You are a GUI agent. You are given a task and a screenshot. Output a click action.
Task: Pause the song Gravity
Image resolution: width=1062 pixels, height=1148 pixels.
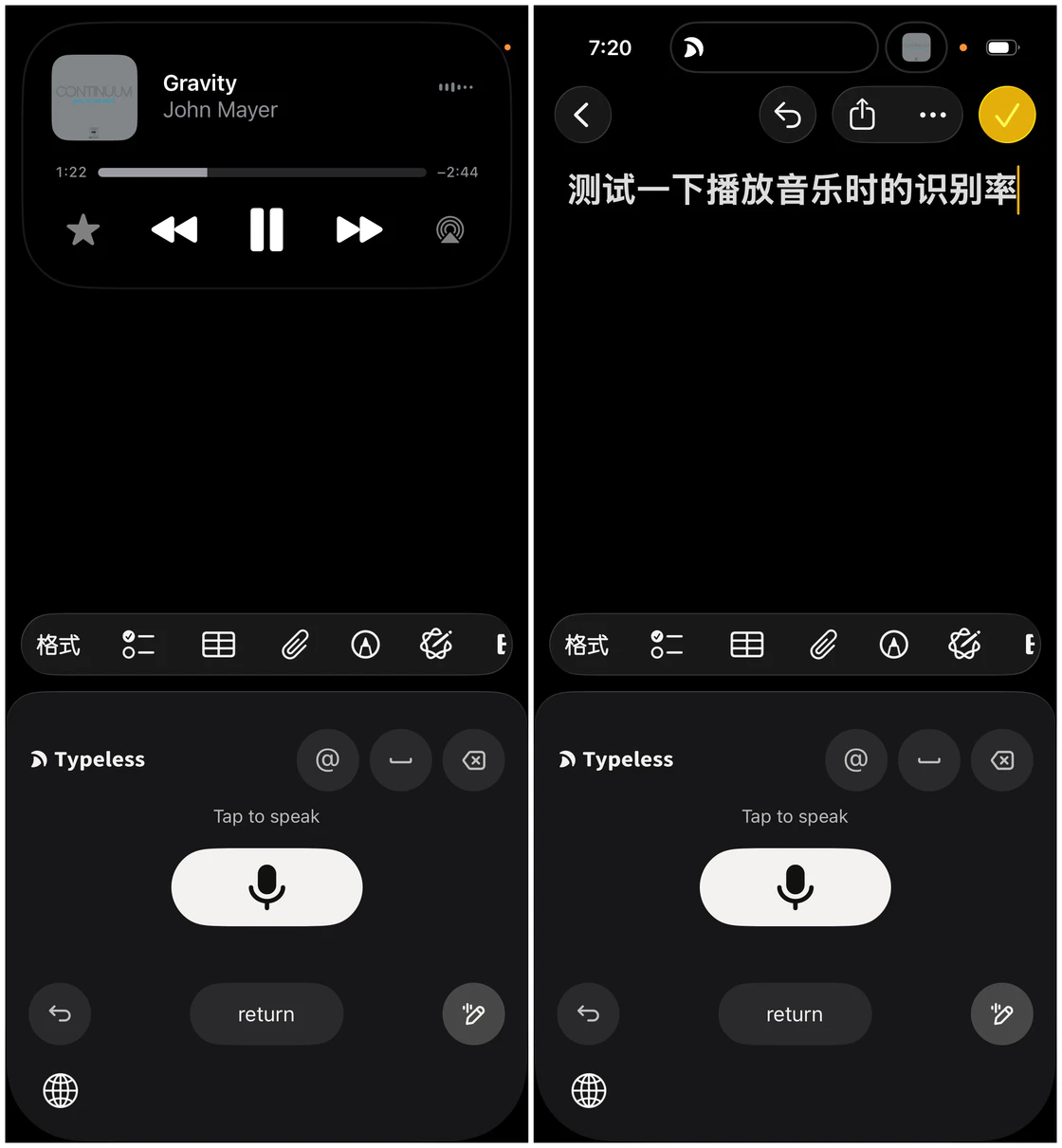coord(266,229)
